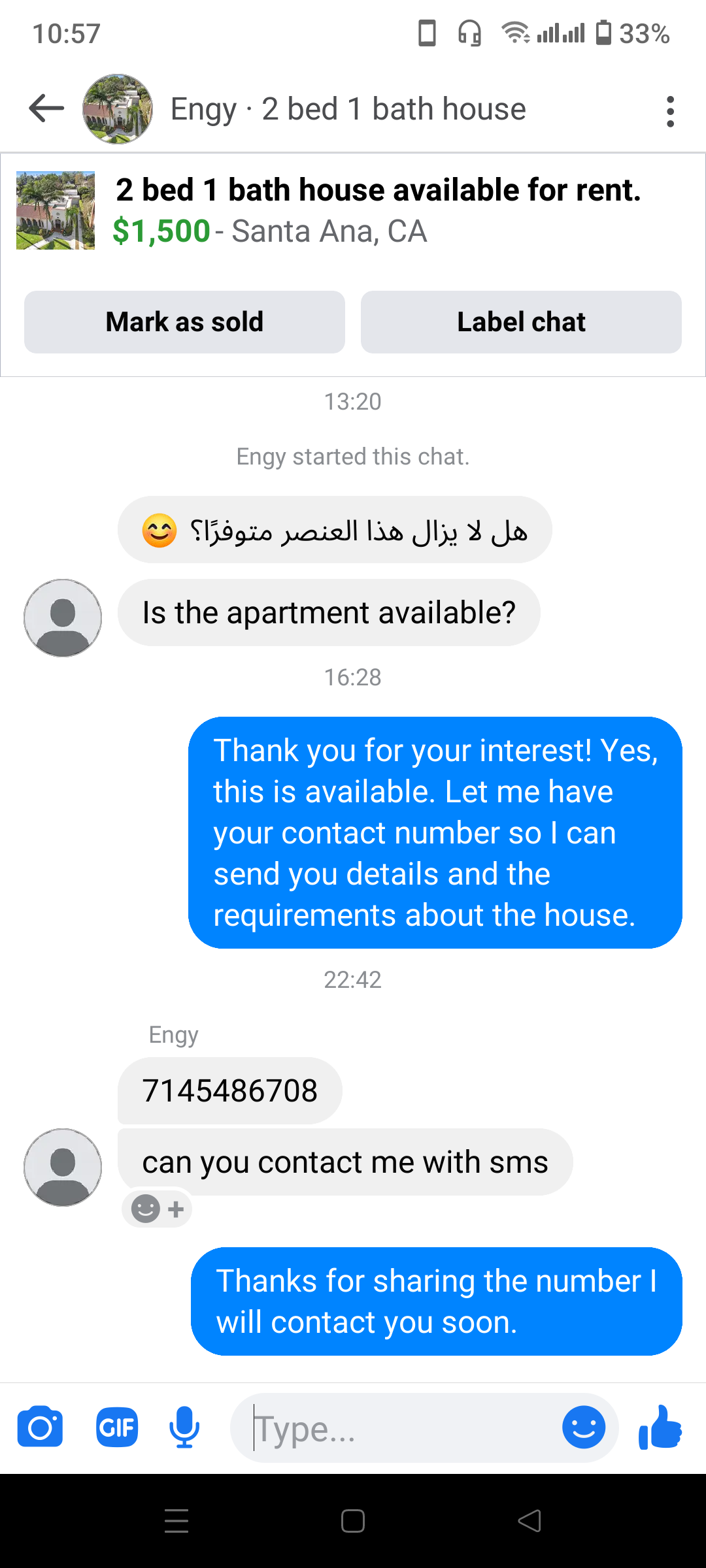Open the GIF picker
The height and width of the screenshot is (1568, 706).
(x=117, y=1428)
